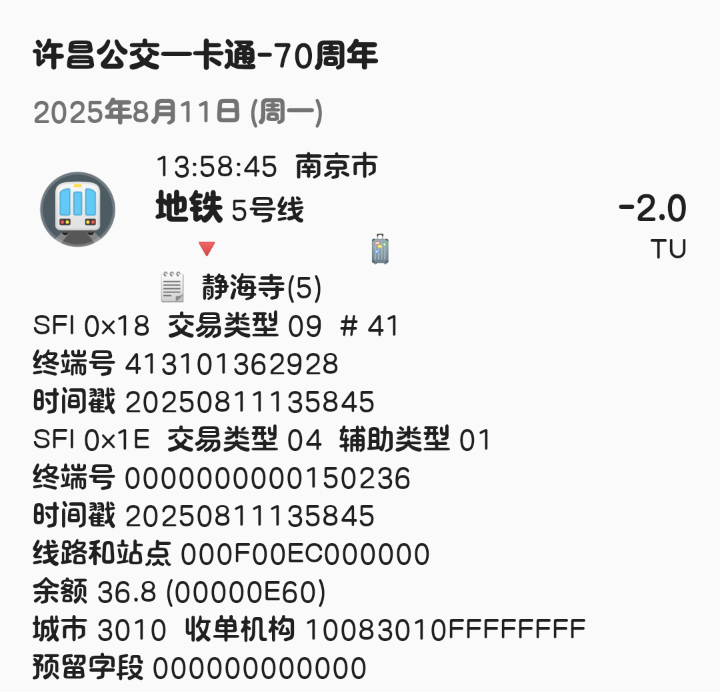Image resolution: width=720 pixels, height=692 pixels.
Task: Tap the 地铁 5号线 trip record
Action: (230, 209)
